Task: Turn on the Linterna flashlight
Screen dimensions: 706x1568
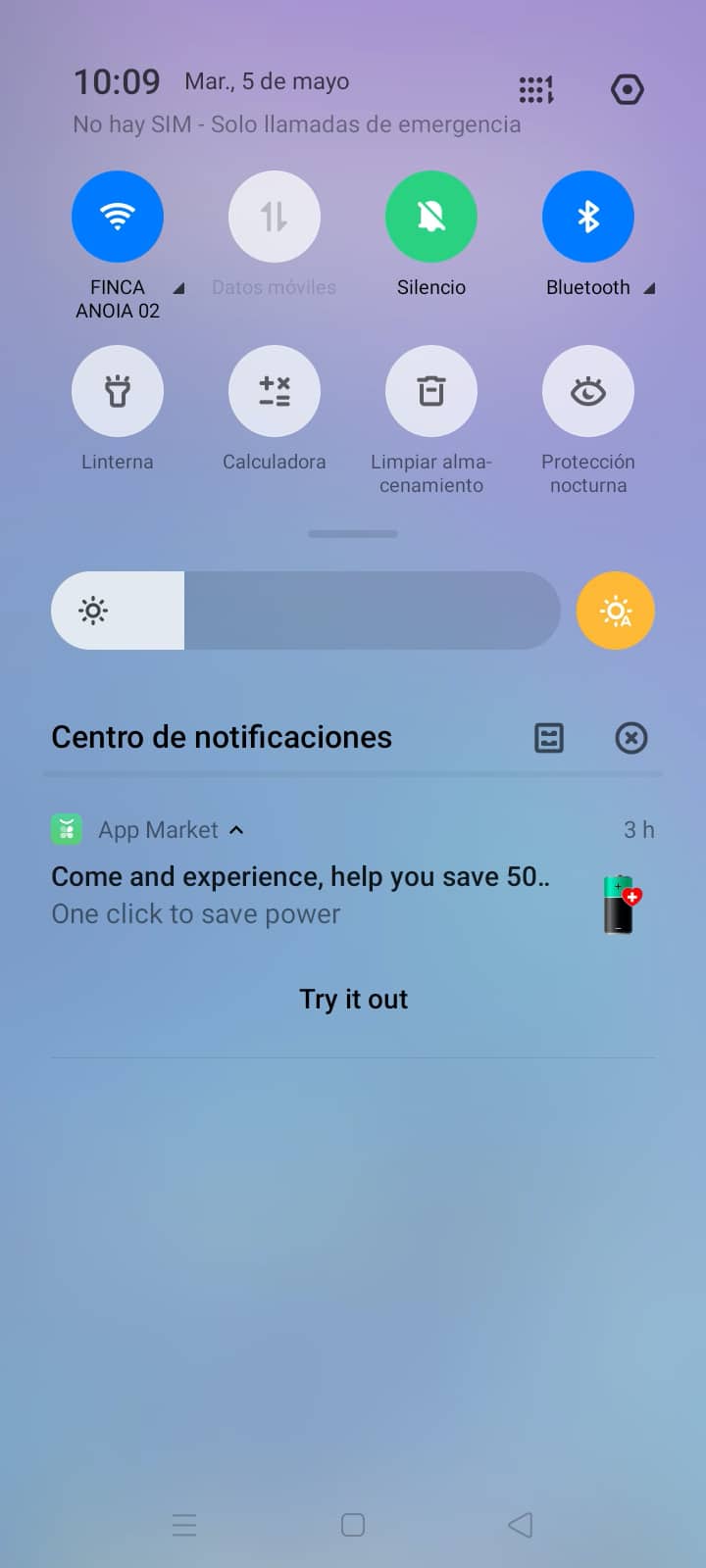Action: click(118, 391)
